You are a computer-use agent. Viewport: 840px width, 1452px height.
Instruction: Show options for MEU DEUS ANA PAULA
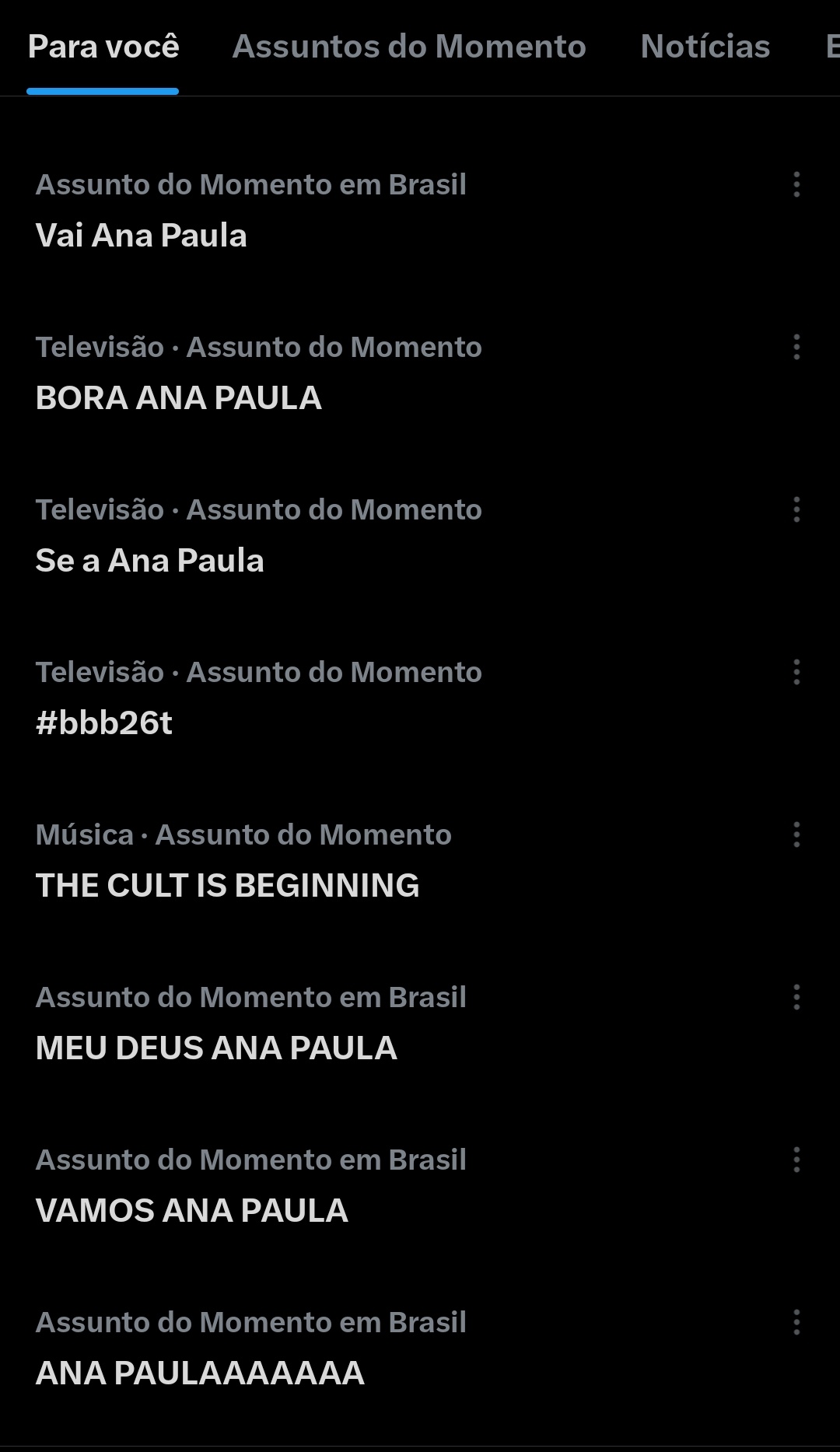click(x=796, y=998)
